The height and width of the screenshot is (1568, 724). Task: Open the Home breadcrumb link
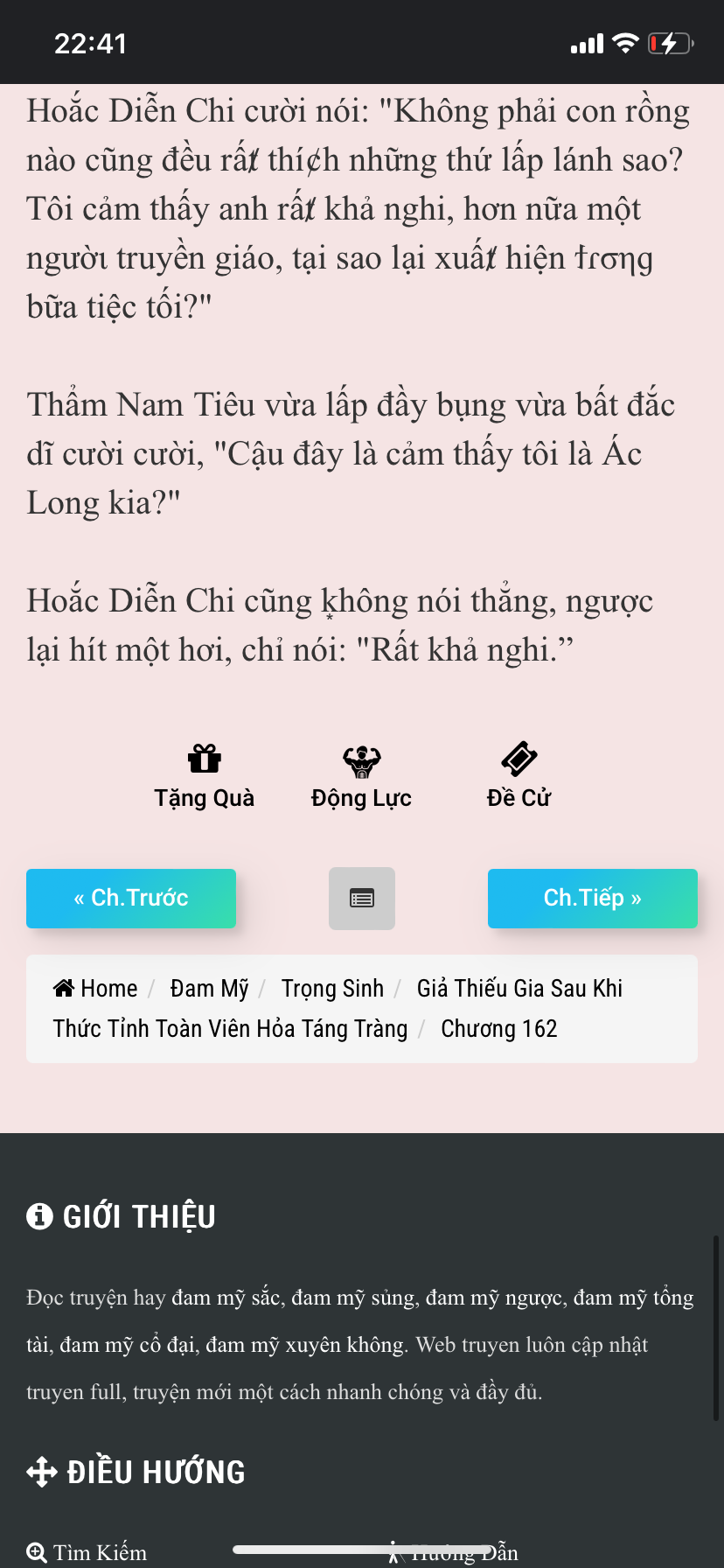(x=95, y=989)
